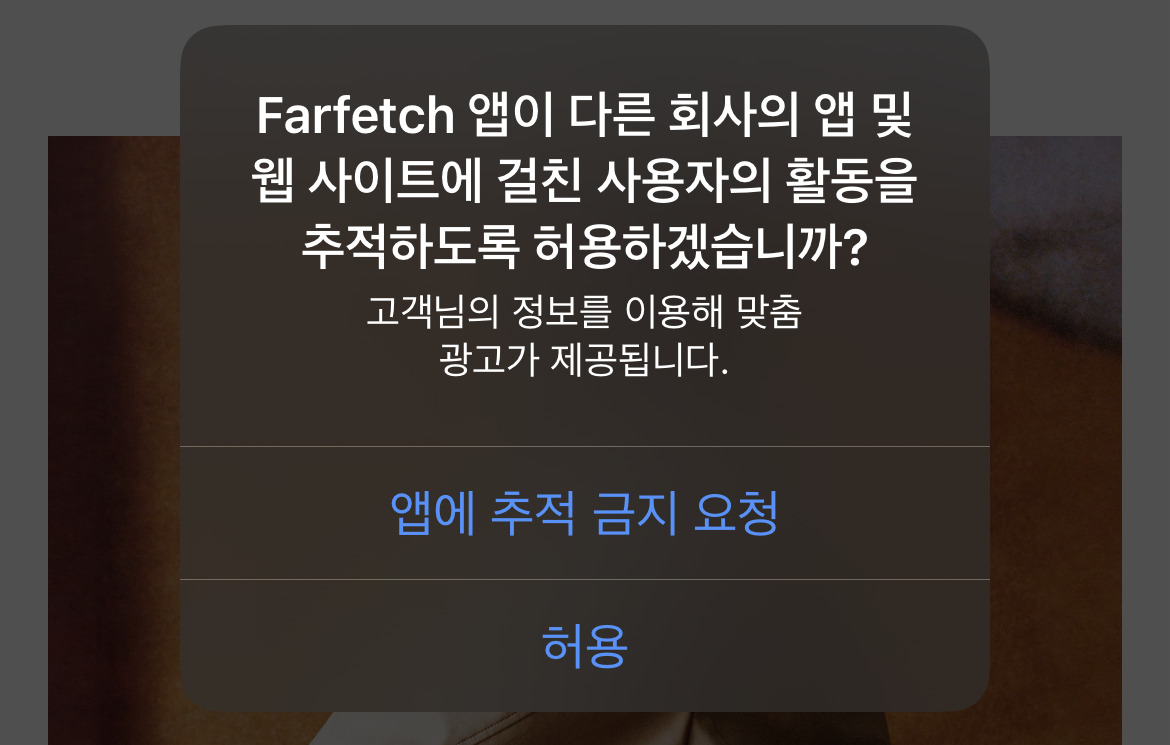The height and width of the screenshot is (745, 1170).
Task: Ask Farfetch app not to track activity
Action: click(584, 514)
